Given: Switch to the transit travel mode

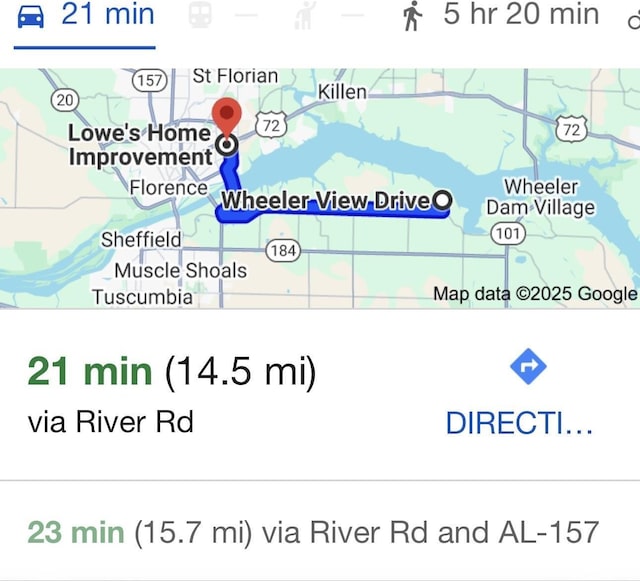Looking at the screenshot, I should pos(200,16).
